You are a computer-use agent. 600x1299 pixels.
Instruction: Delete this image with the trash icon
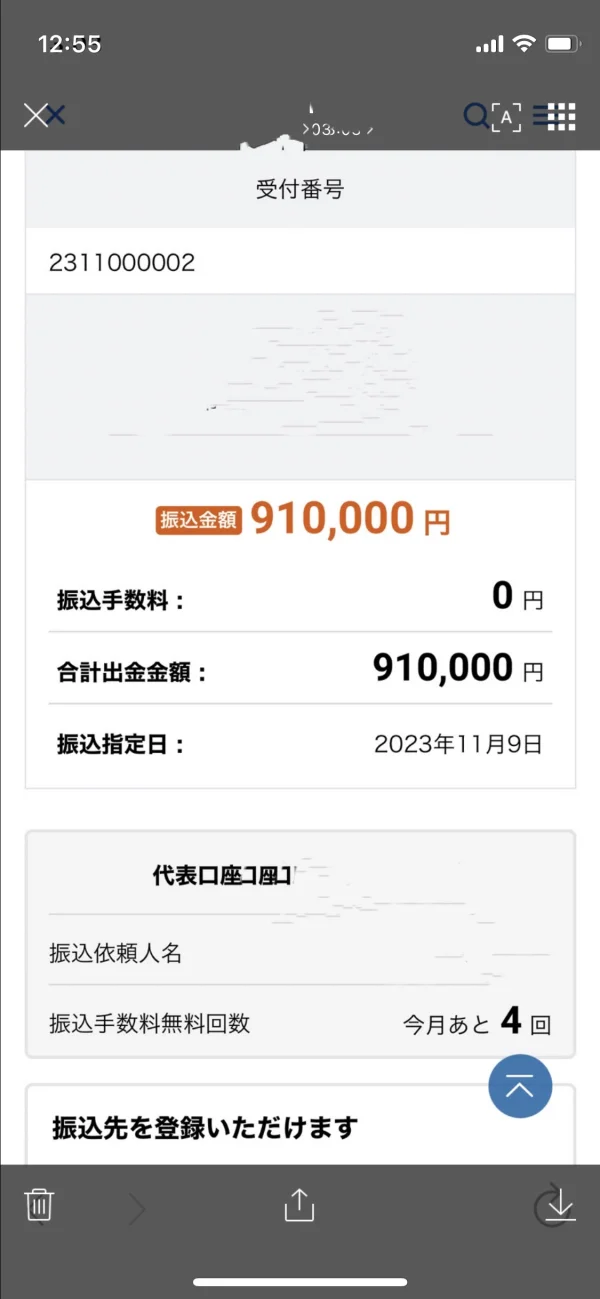39,1205
